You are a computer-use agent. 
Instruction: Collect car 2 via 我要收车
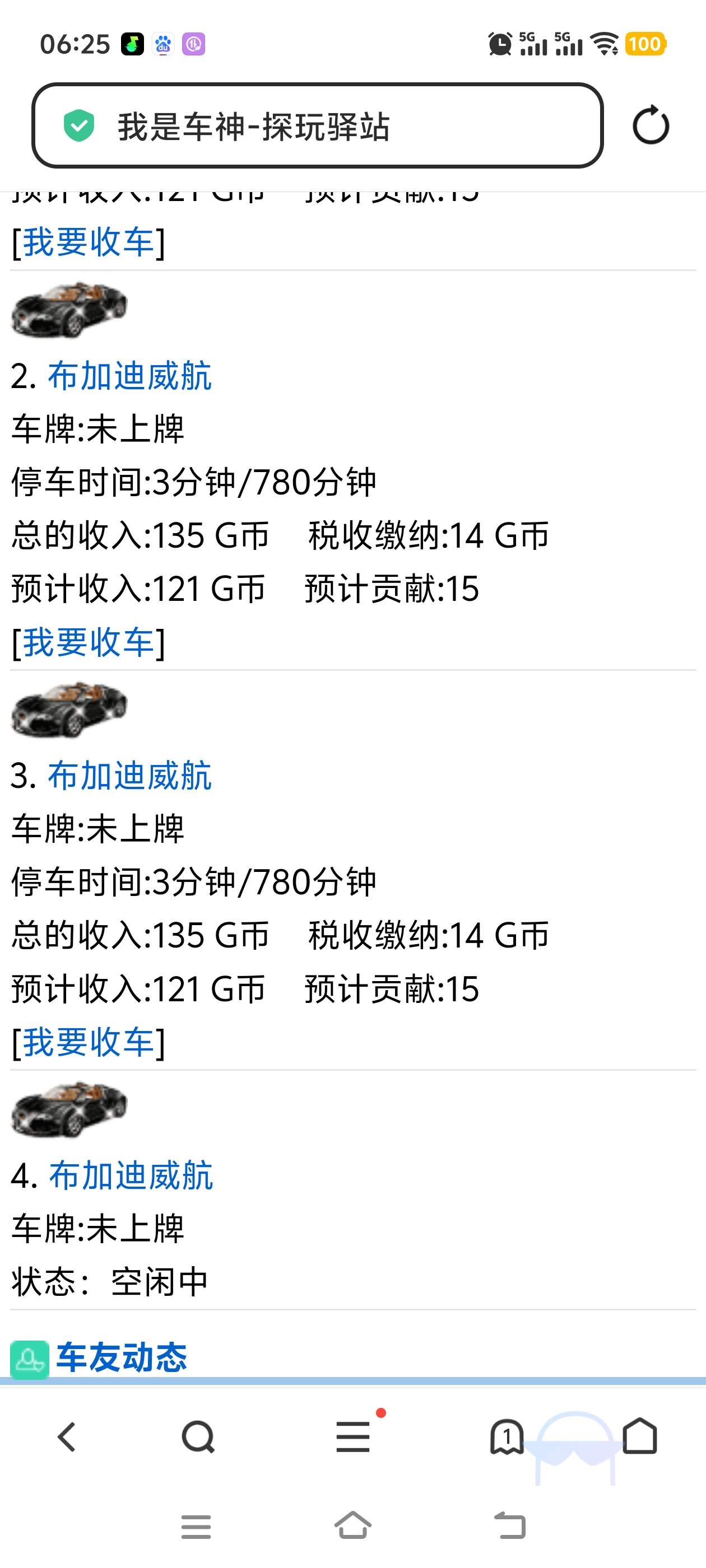89,643
